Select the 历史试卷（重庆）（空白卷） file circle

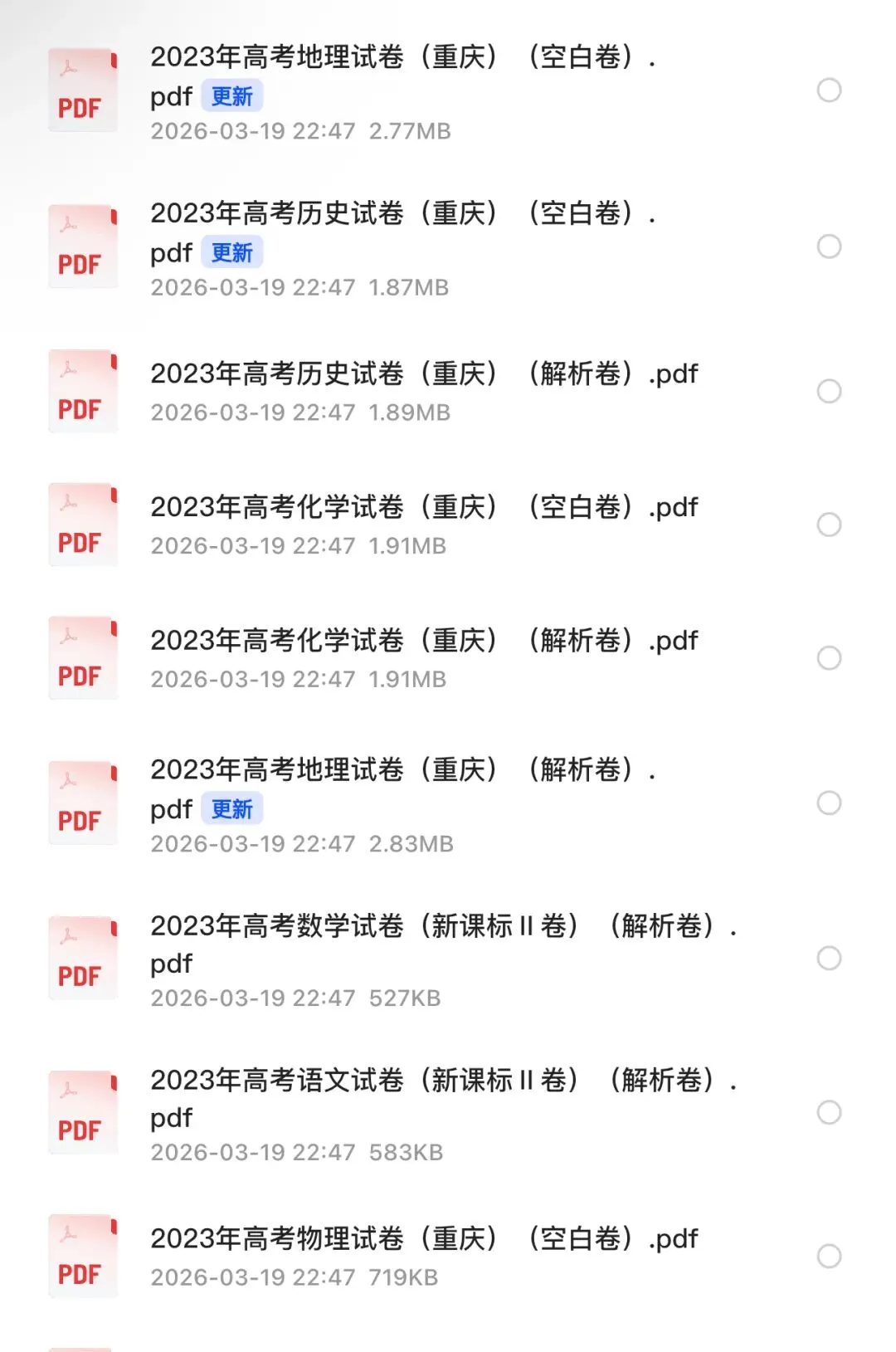click(829, 246)
